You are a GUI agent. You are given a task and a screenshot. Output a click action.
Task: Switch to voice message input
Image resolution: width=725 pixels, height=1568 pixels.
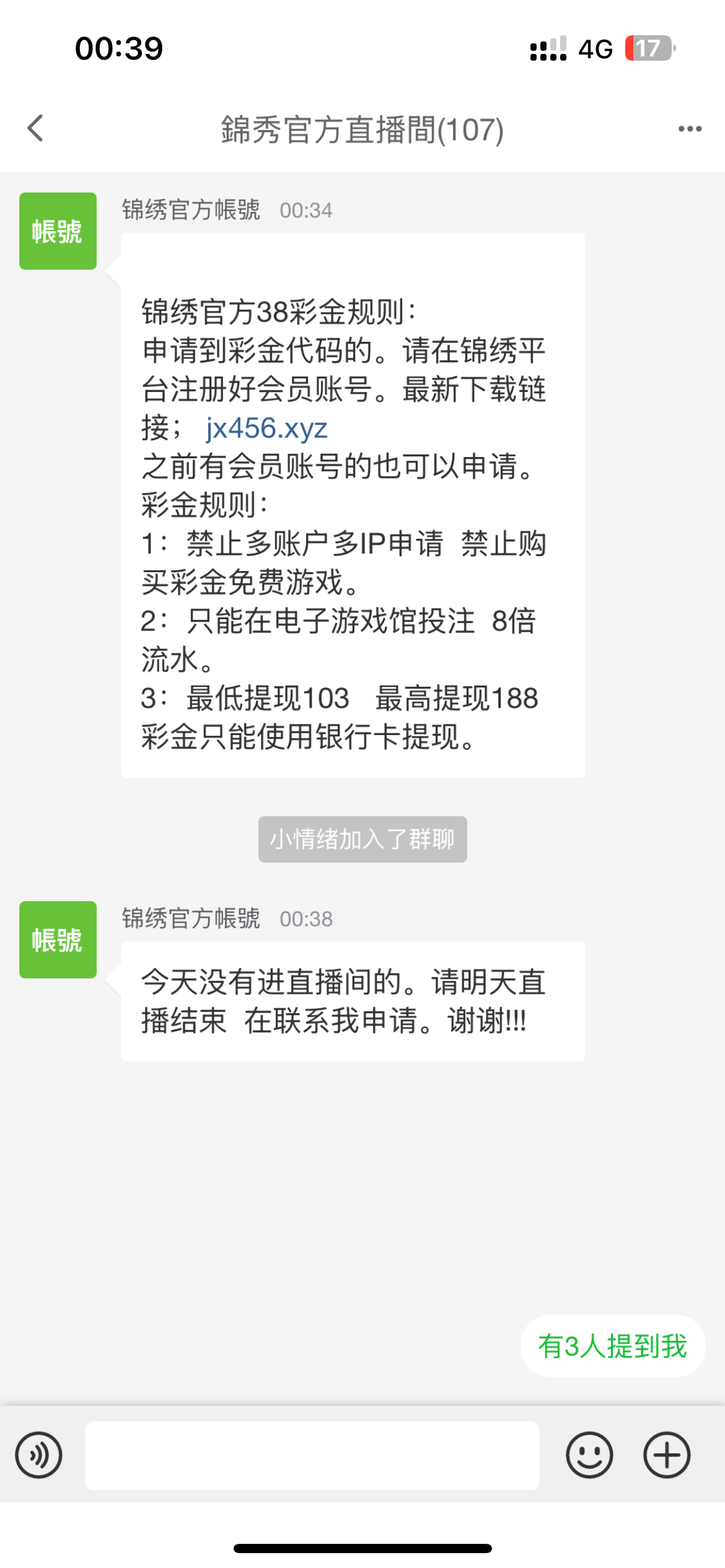pyautogui.click(x=38, y=1455)
